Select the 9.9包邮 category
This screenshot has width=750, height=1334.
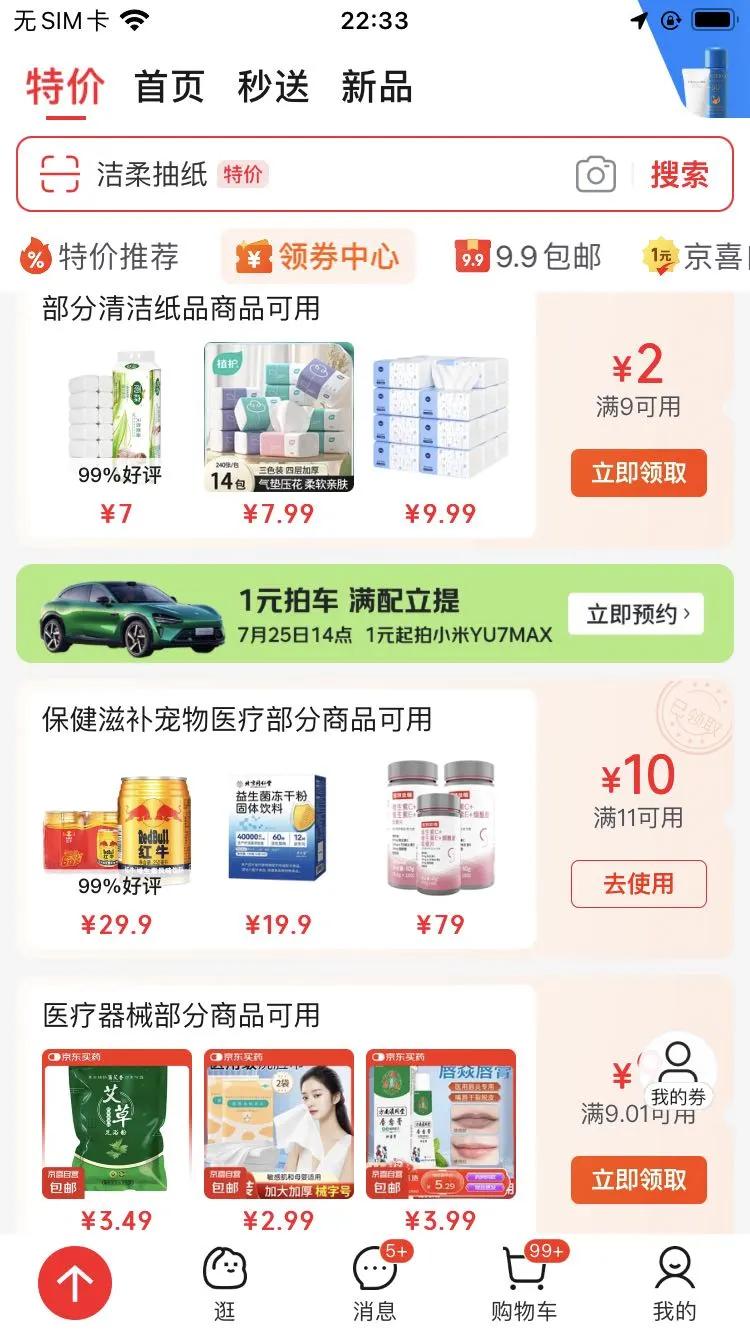(528, 257)
